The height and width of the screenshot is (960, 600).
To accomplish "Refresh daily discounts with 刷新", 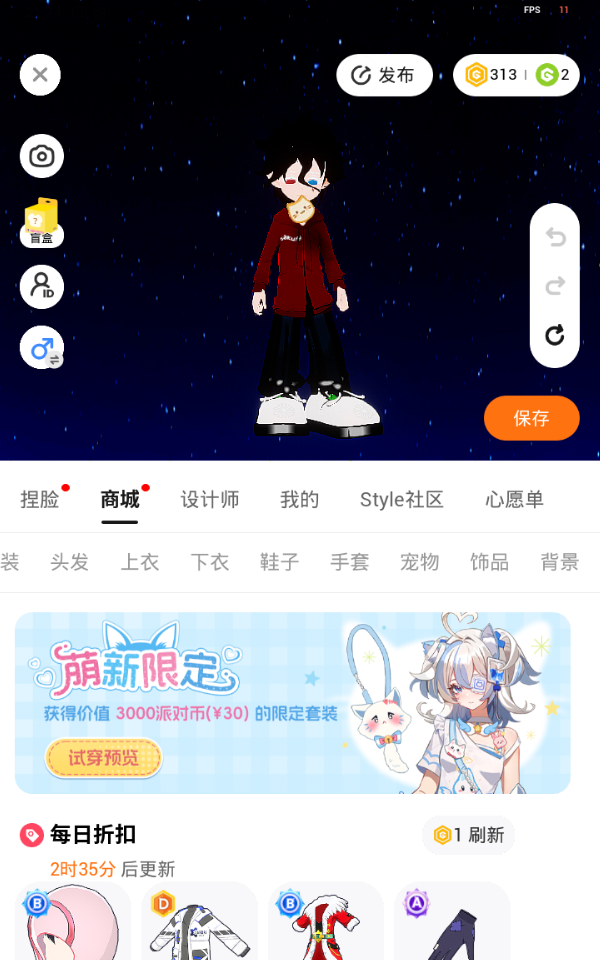I will point(468,835).
